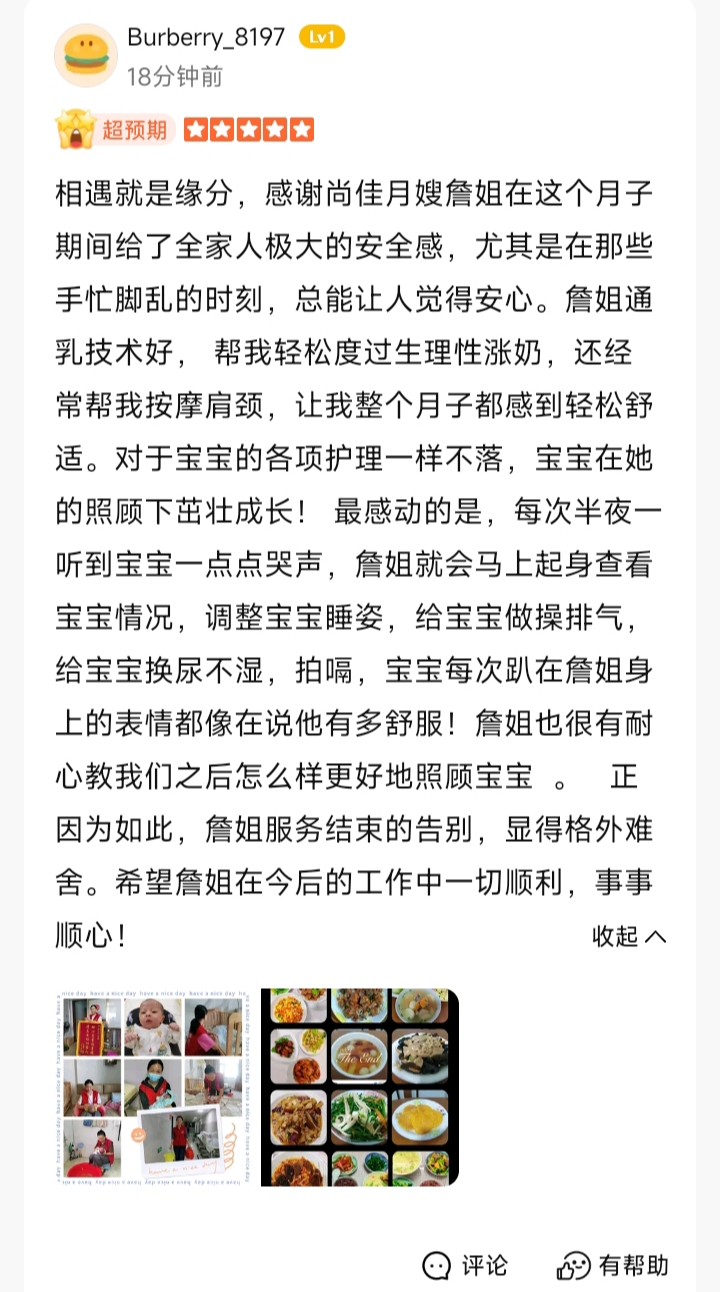Mark the review as helpful (有帮助)
The width and height of the screenshot is (720, 1292).
click(x=613, y=1265)
